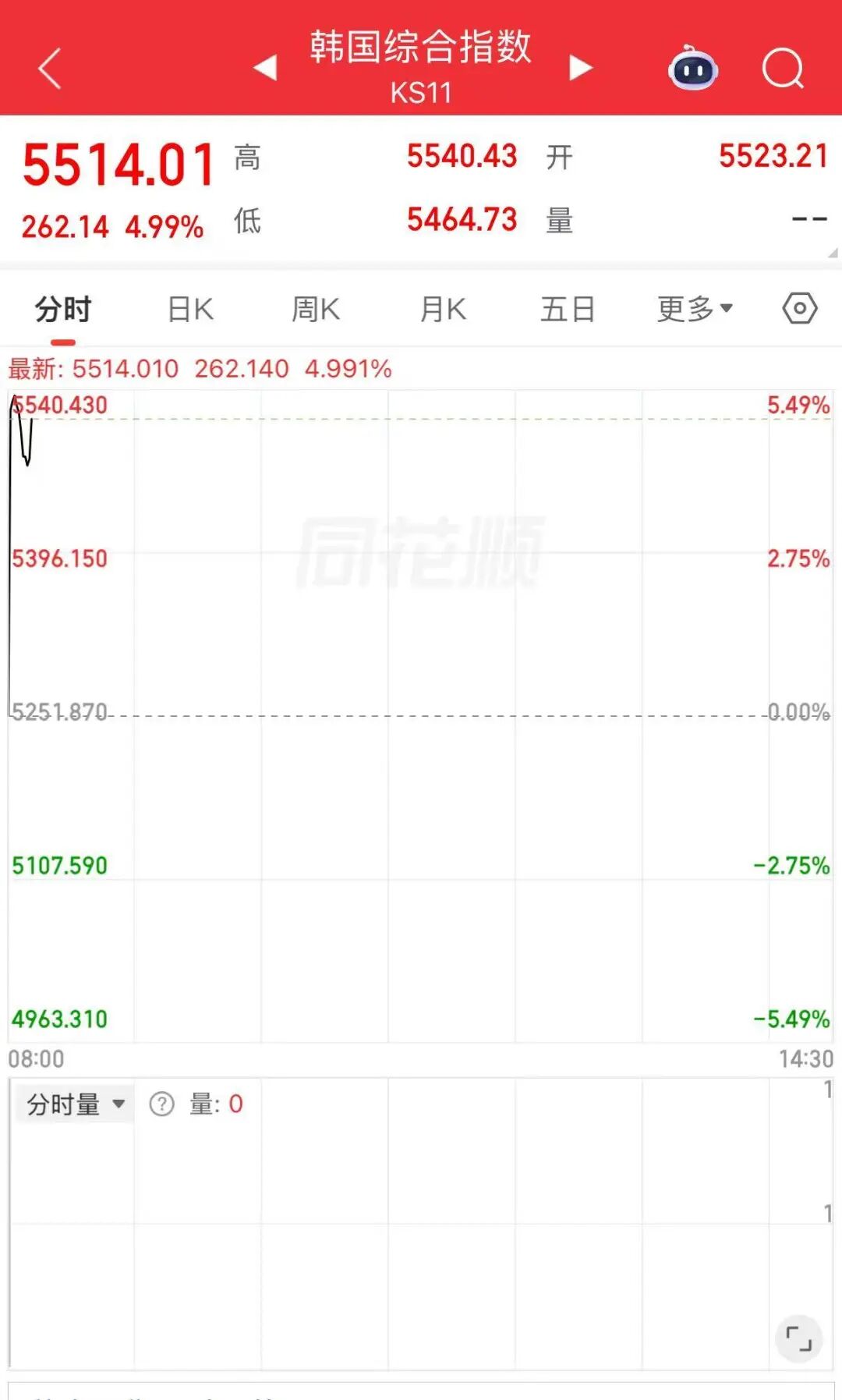This screenshot has height=1400, width=842.
Task: Select the 分时 chart tab
Action: click(x=63, y=310)
